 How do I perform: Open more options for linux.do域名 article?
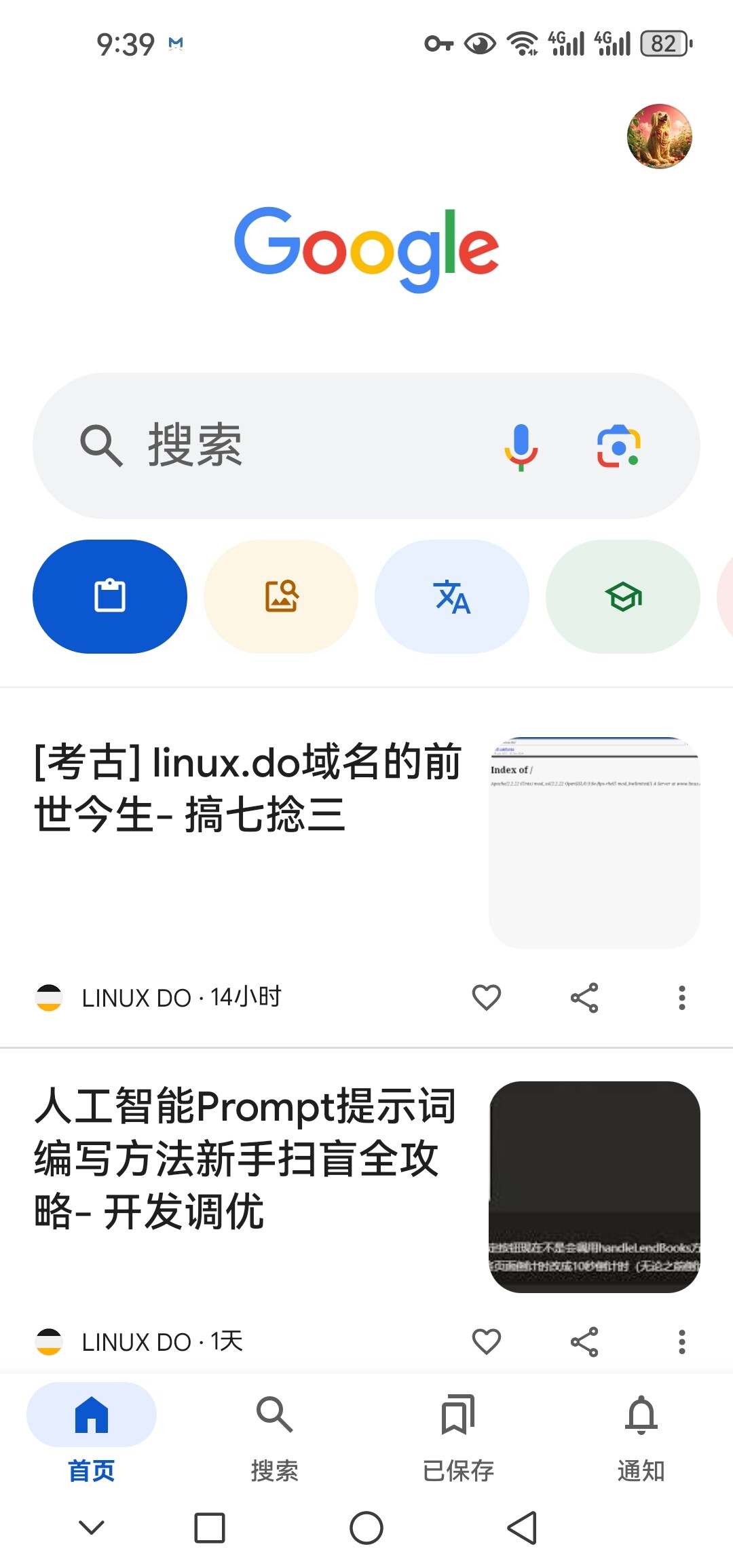pyautogui.click(x=682, y=998)
